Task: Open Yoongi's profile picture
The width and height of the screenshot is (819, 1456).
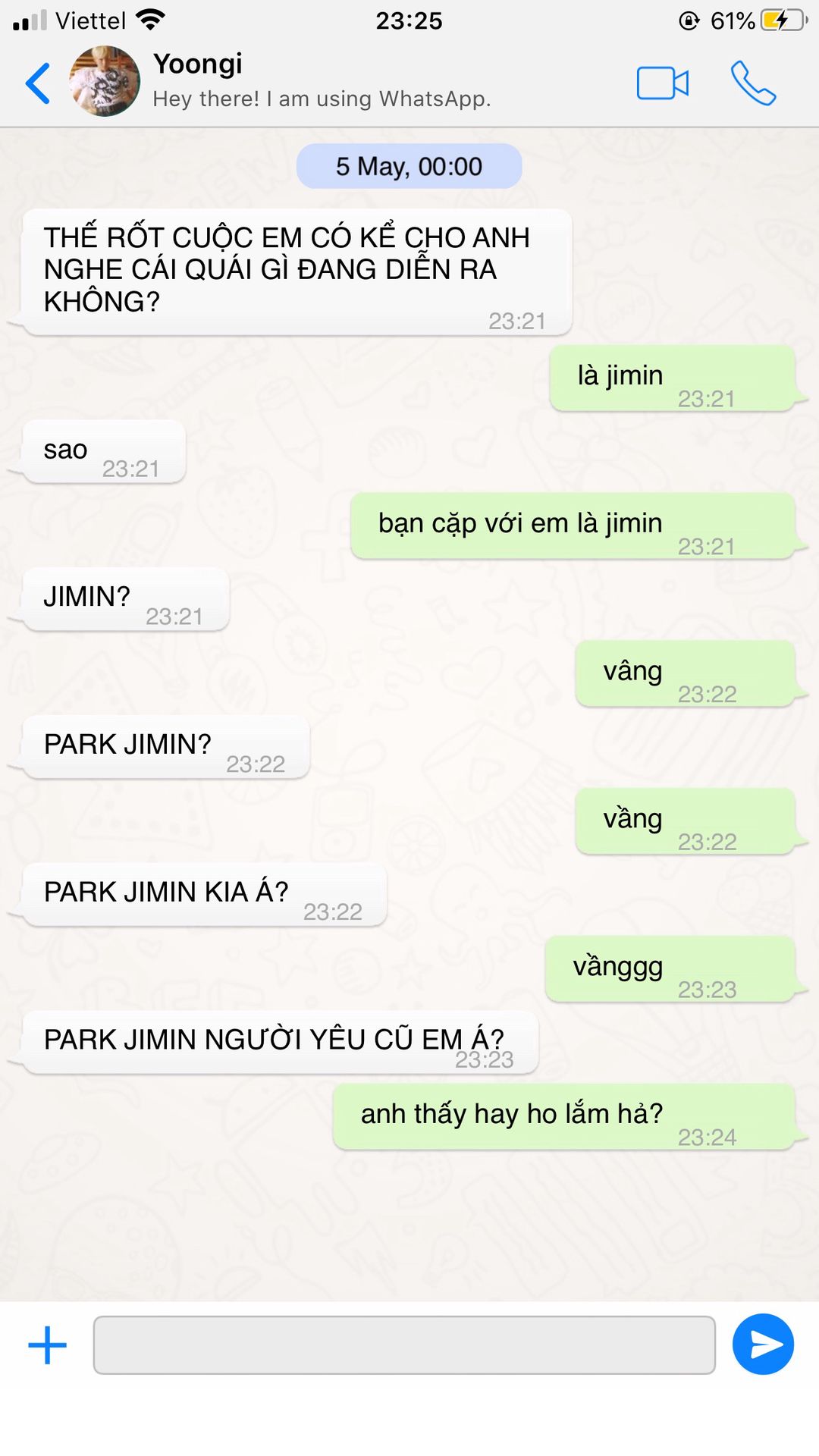Action: click(x=105, y=81)
